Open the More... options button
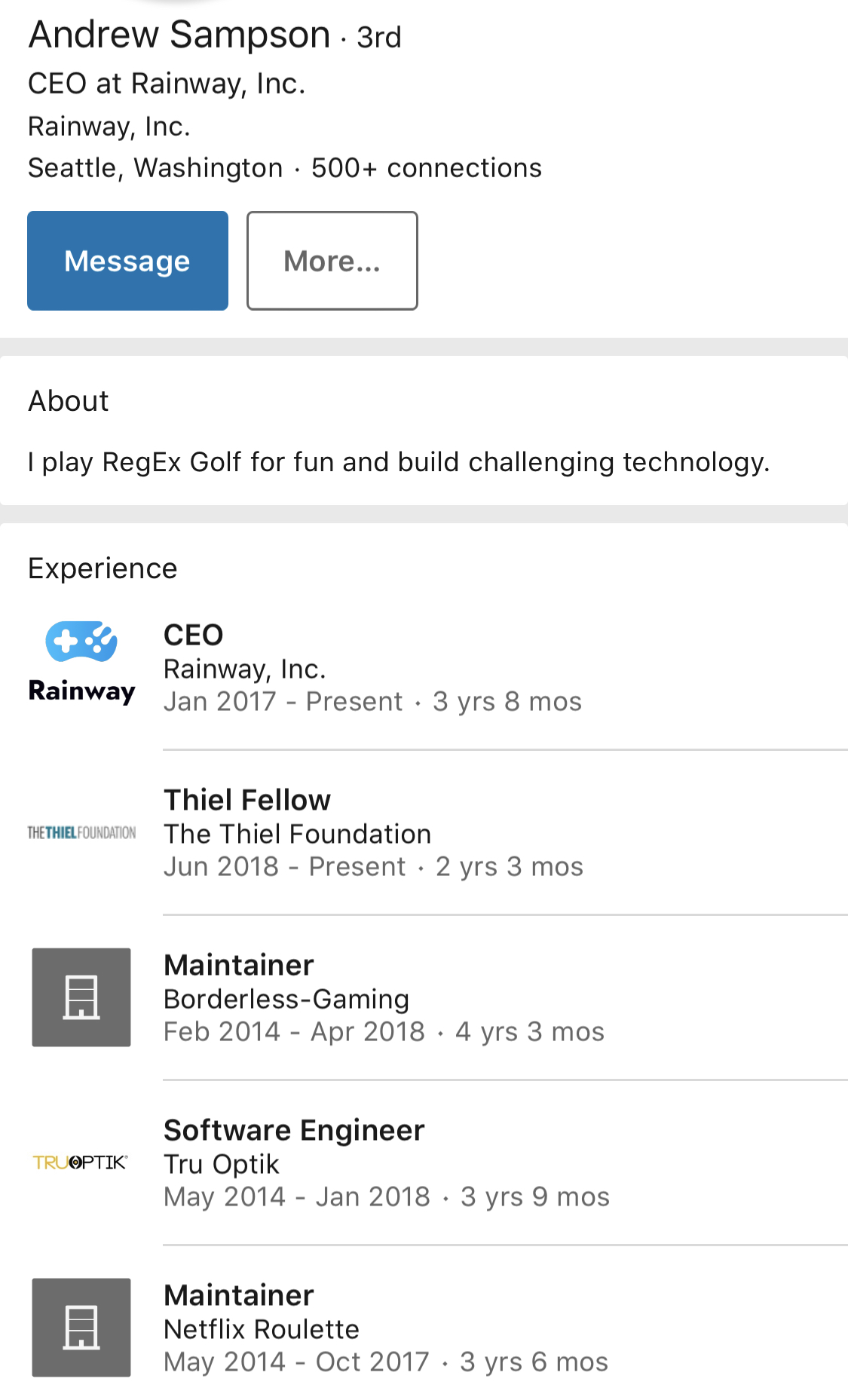The height and width of the screenshot is (1400, 848). point(332,261)
